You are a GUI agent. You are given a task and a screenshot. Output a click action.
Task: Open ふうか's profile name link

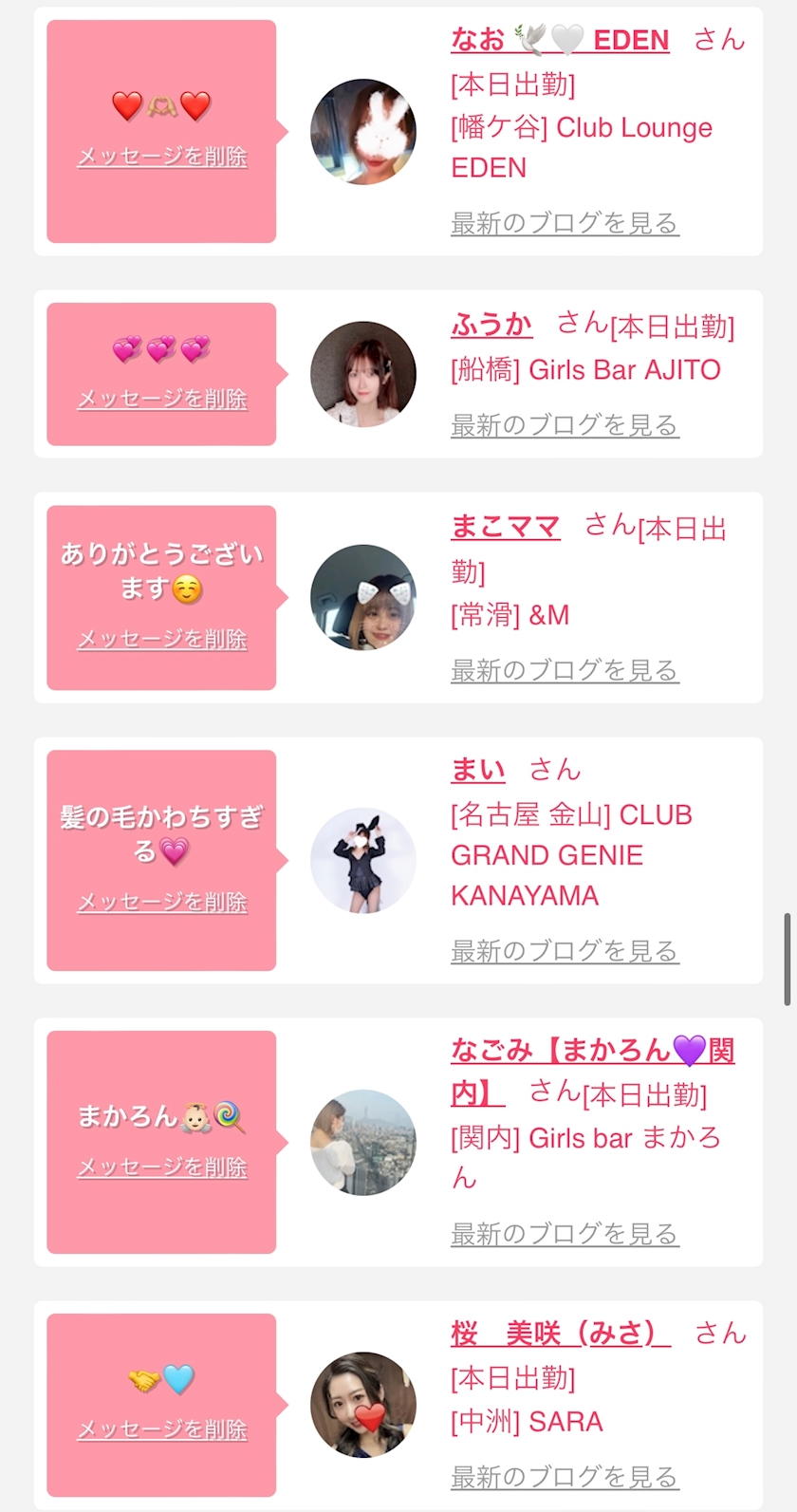tap(491, 325)
